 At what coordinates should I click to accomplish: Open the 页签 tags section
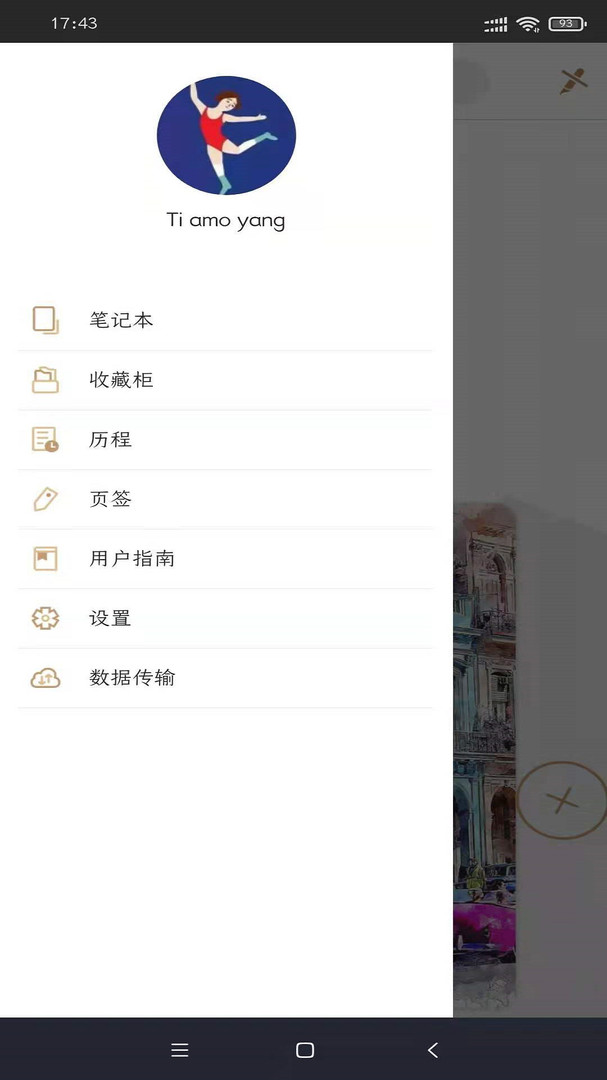[x=110, y=499]
